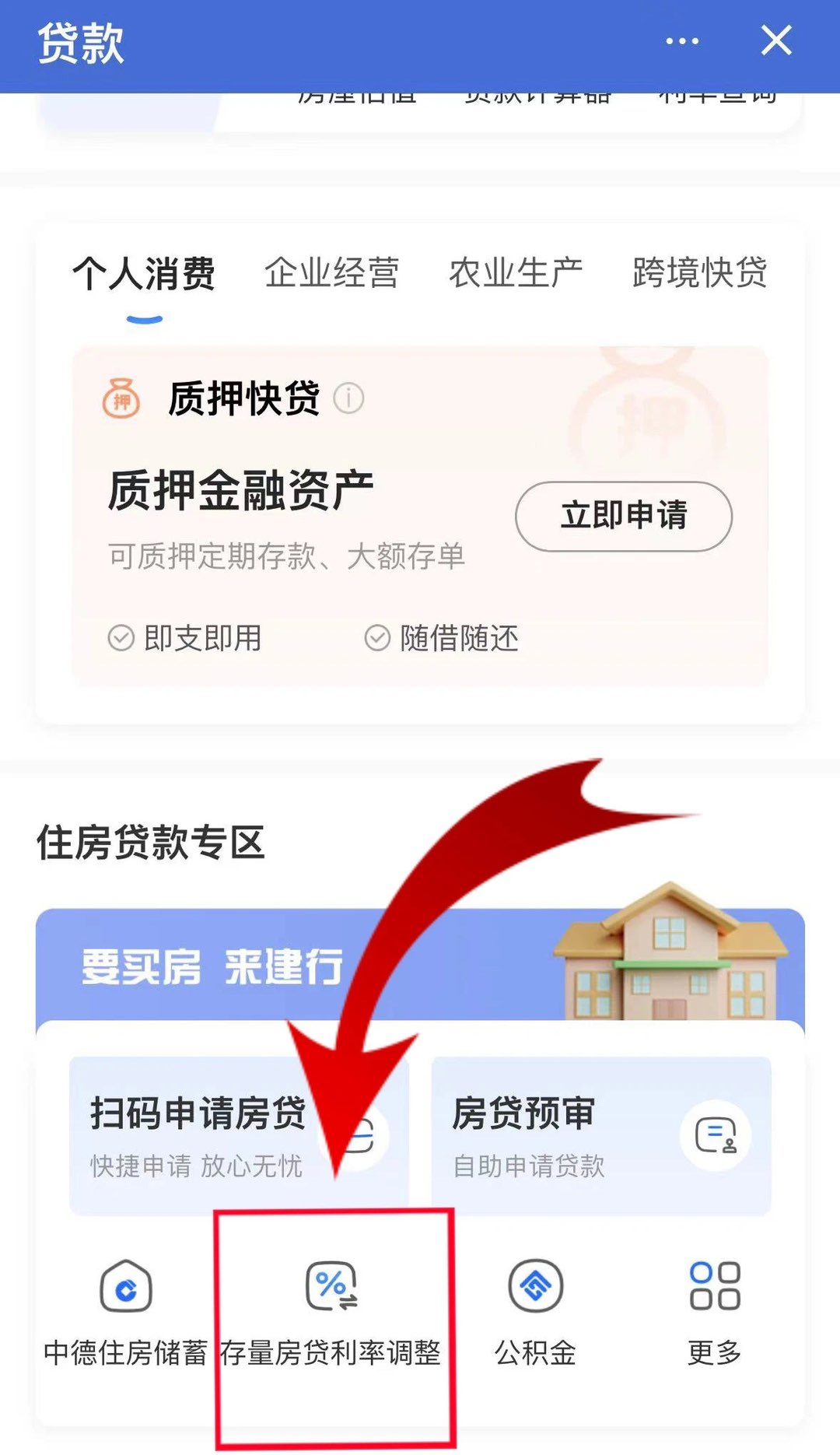Open the three-dot more options menu
The height and width of the screenshot is (1455, 840).
(x=682, y=41)
